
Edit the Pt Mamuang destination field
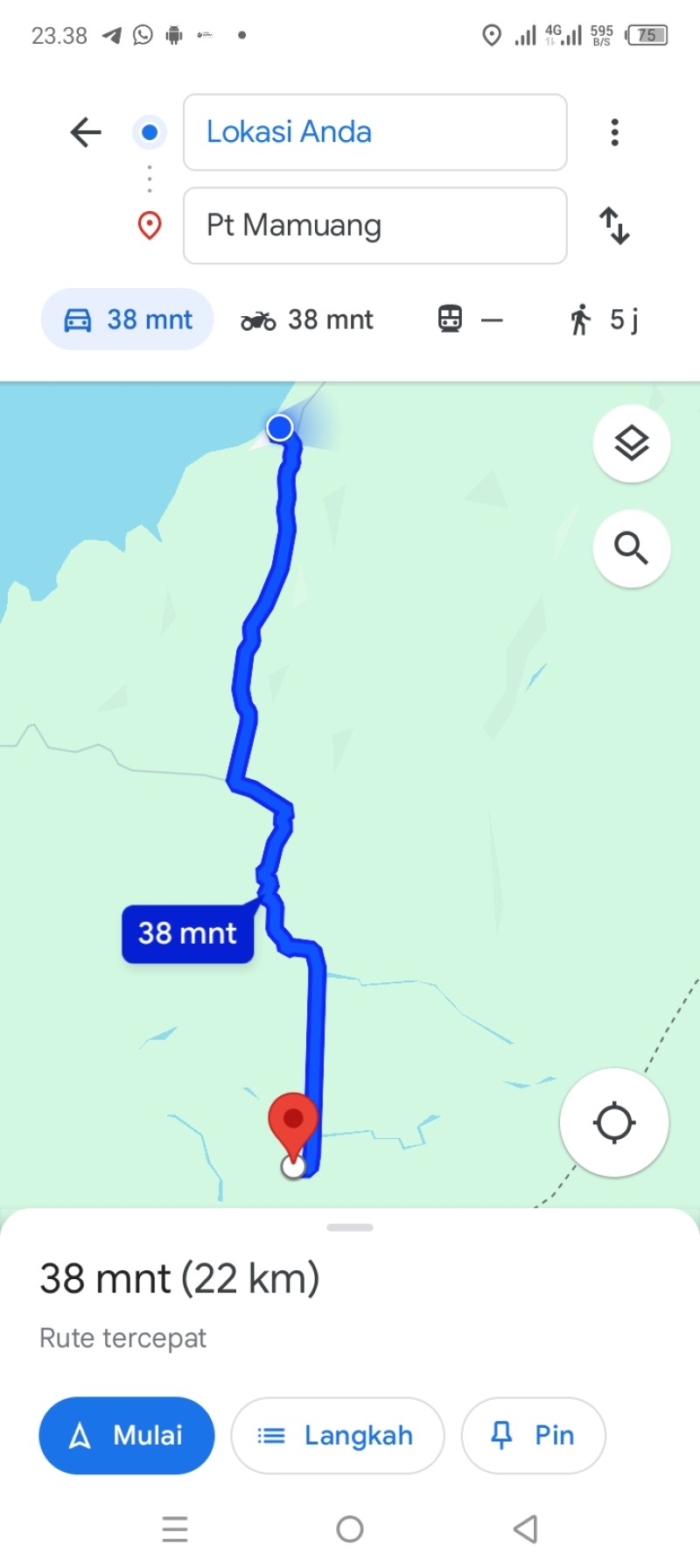pyautogui.click(x=374, y=225)
